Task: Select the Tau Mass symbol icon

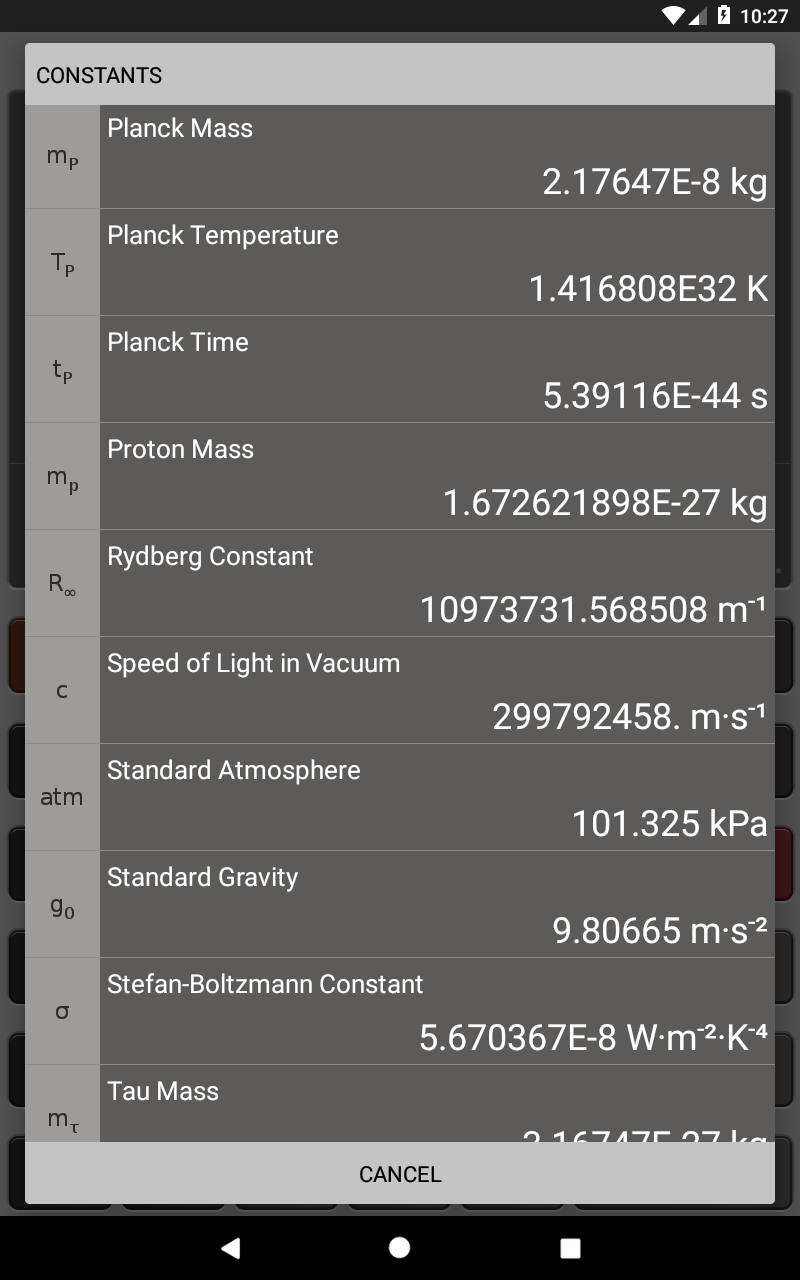Action: coord(62,1110)
